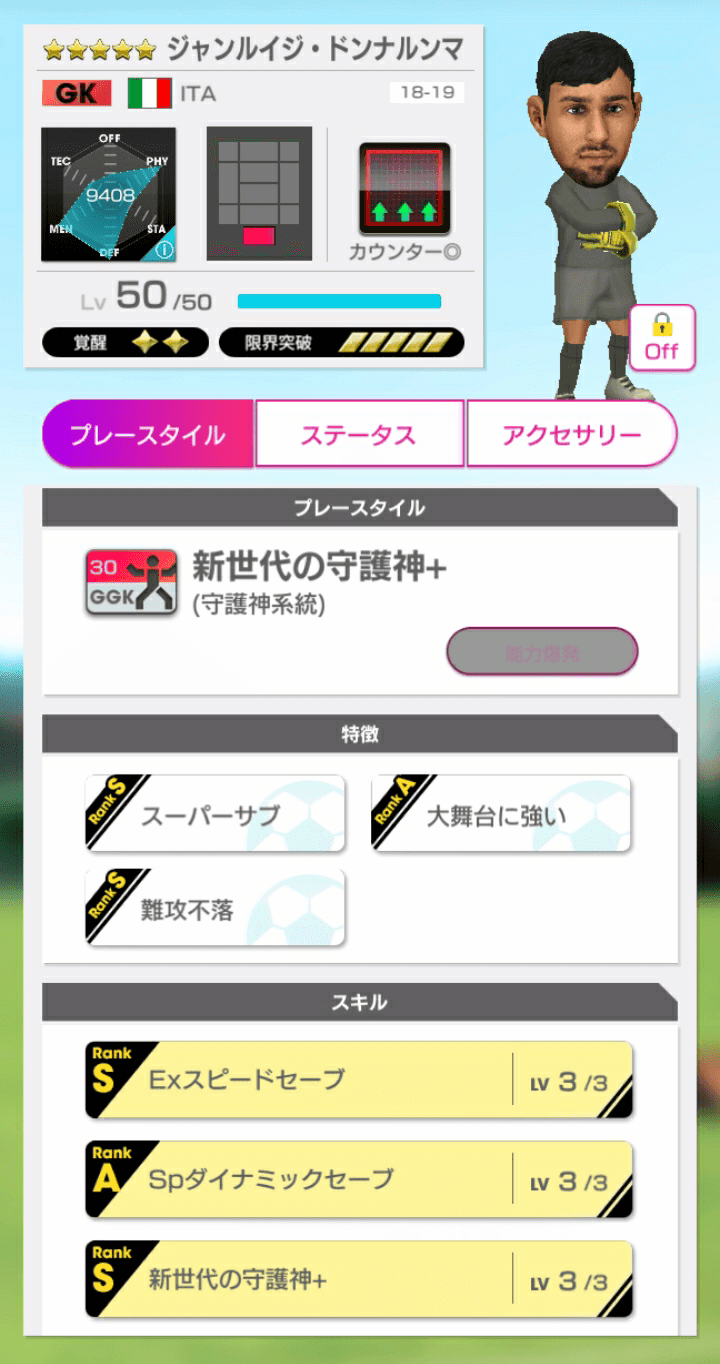This screenshot has width=720, height=1364.
Task: Tap the GGK play style icon
Action: 130,584
